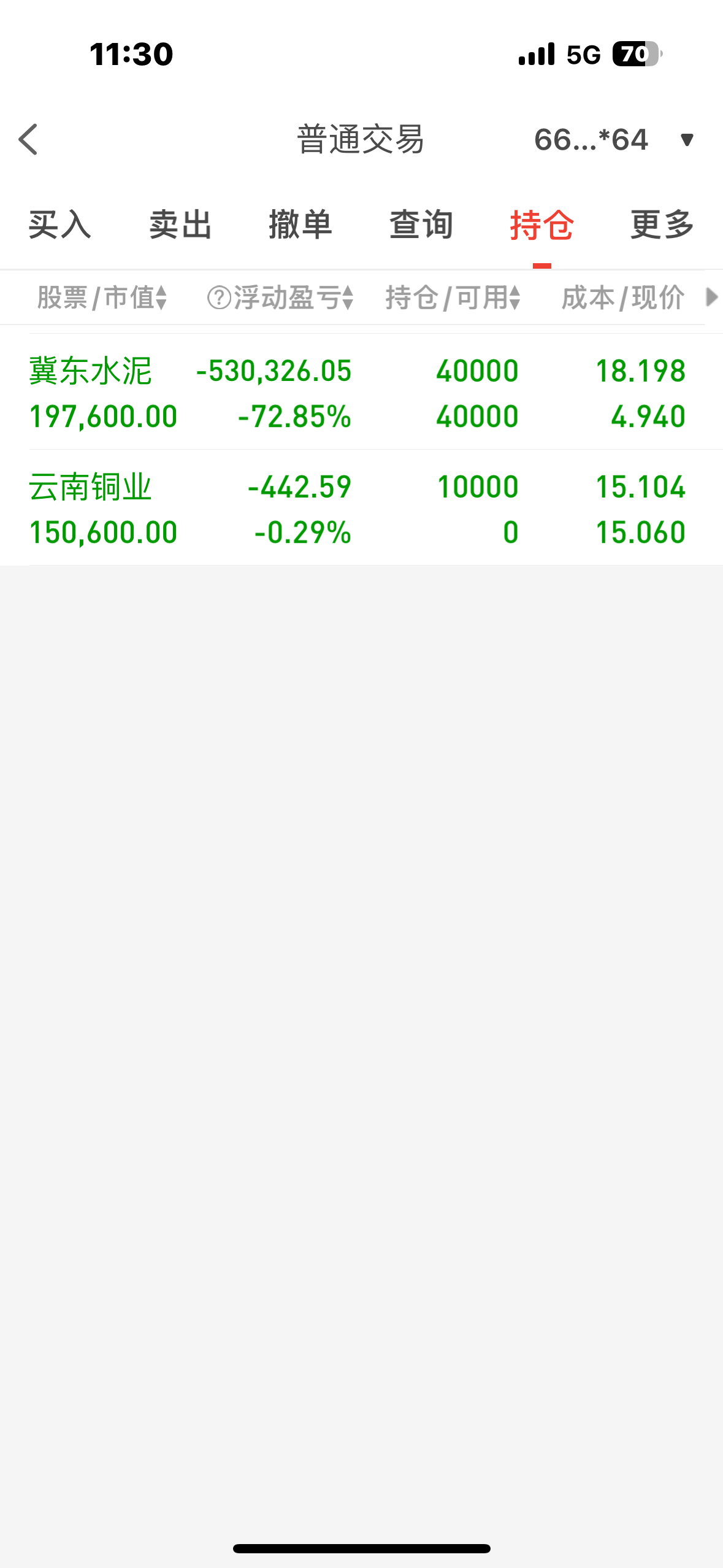Screen dimensions: 723x1568
Task: Select the 查询 tab
Action: point(422,224)
